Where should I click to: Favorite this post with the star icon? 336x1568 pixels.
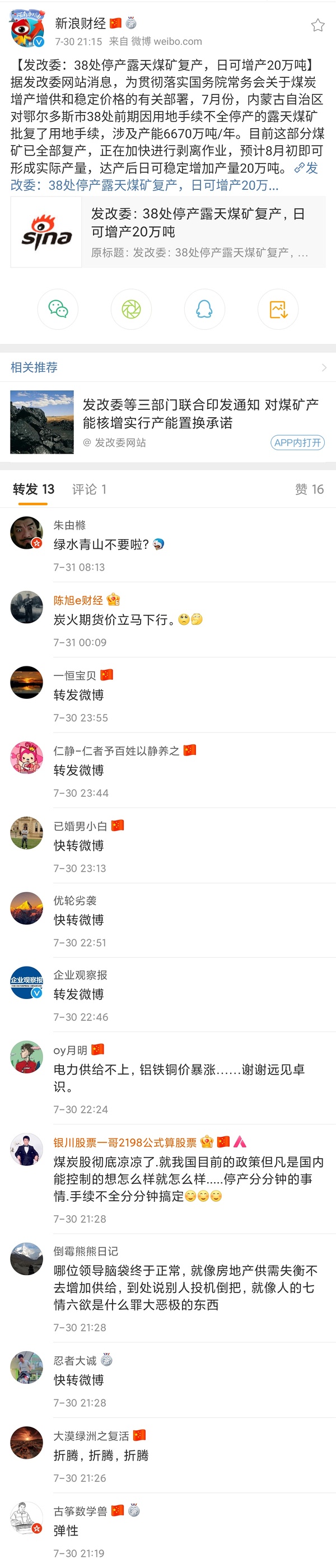click(318, 25)
